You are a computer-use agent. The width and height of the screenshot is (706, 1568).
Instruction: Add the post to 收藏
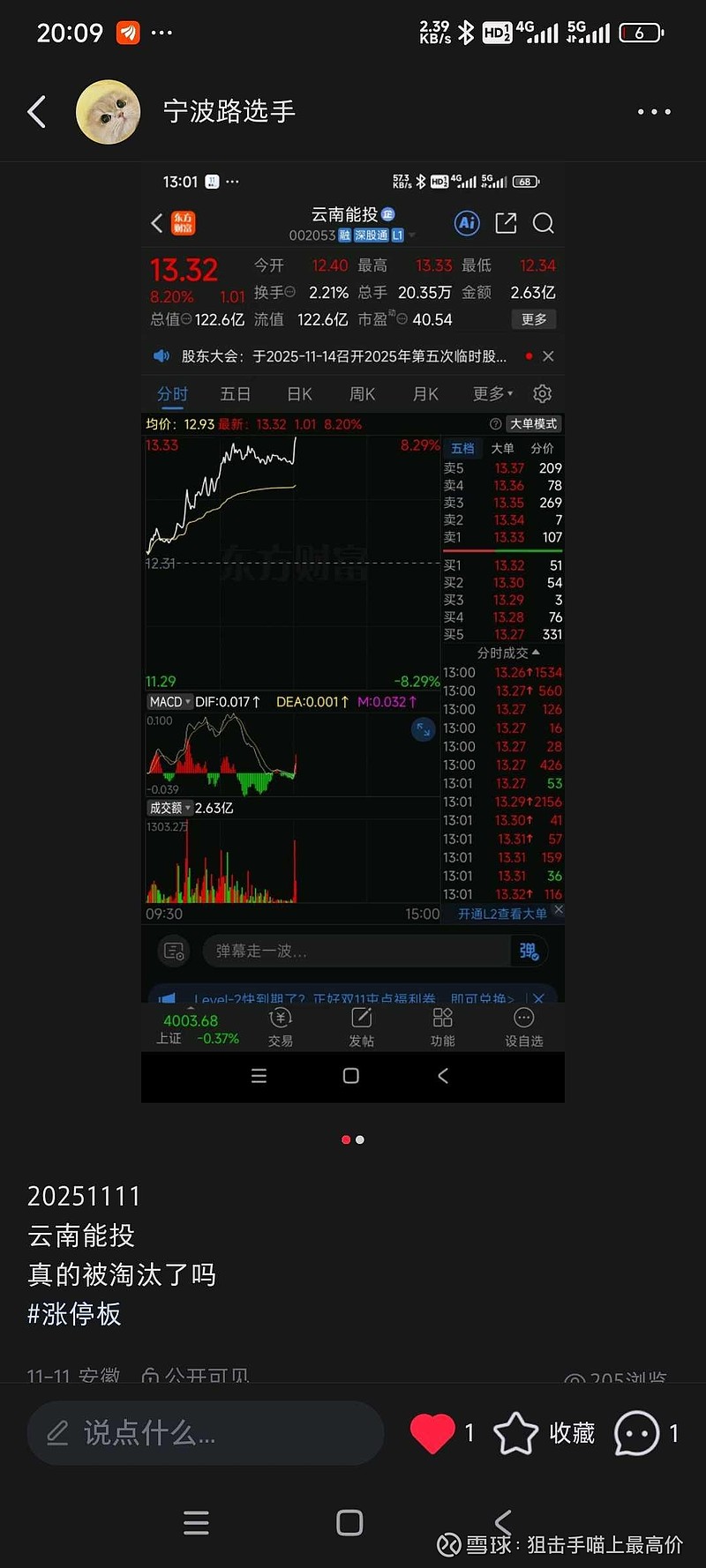point(544,1433)
